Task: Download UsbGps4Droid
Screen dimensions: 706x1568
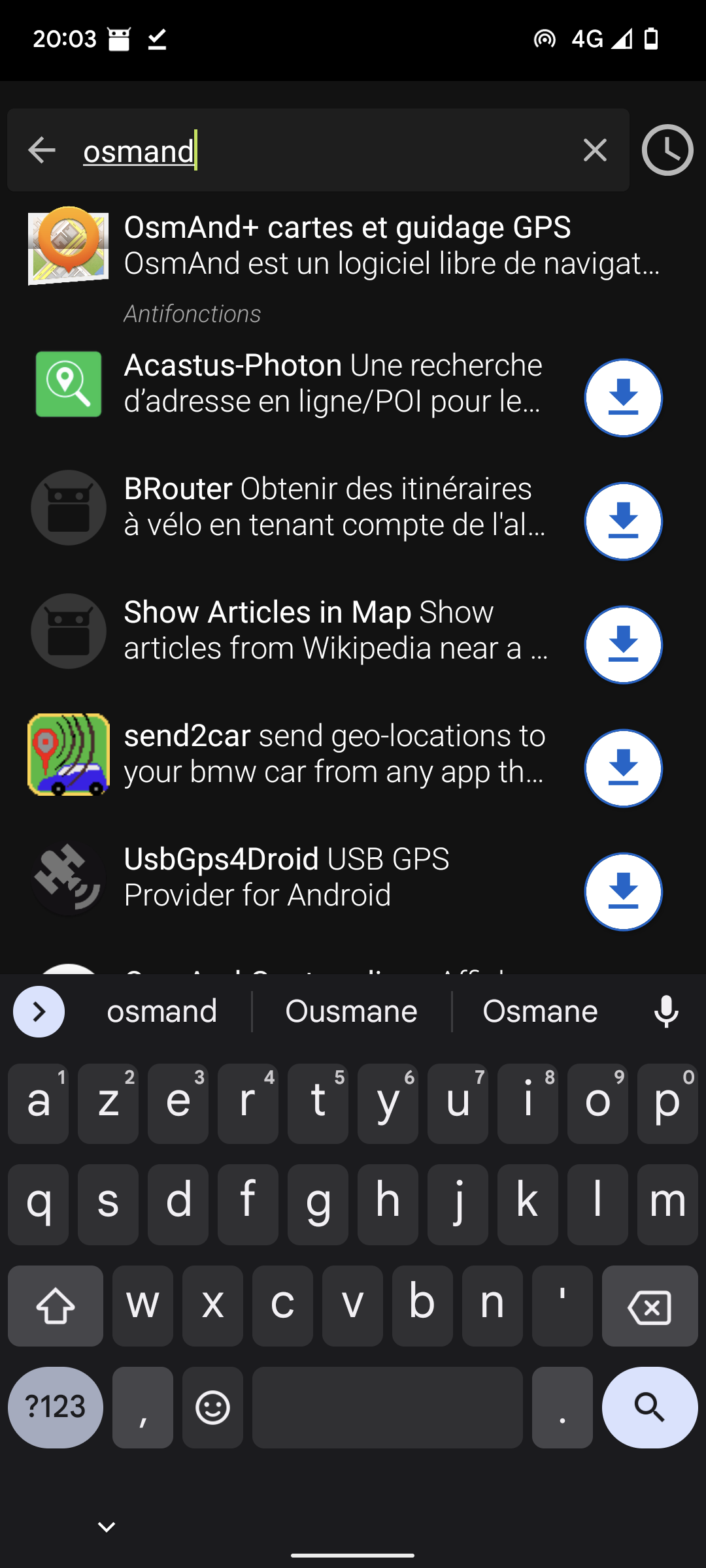Action: [623, 891]
